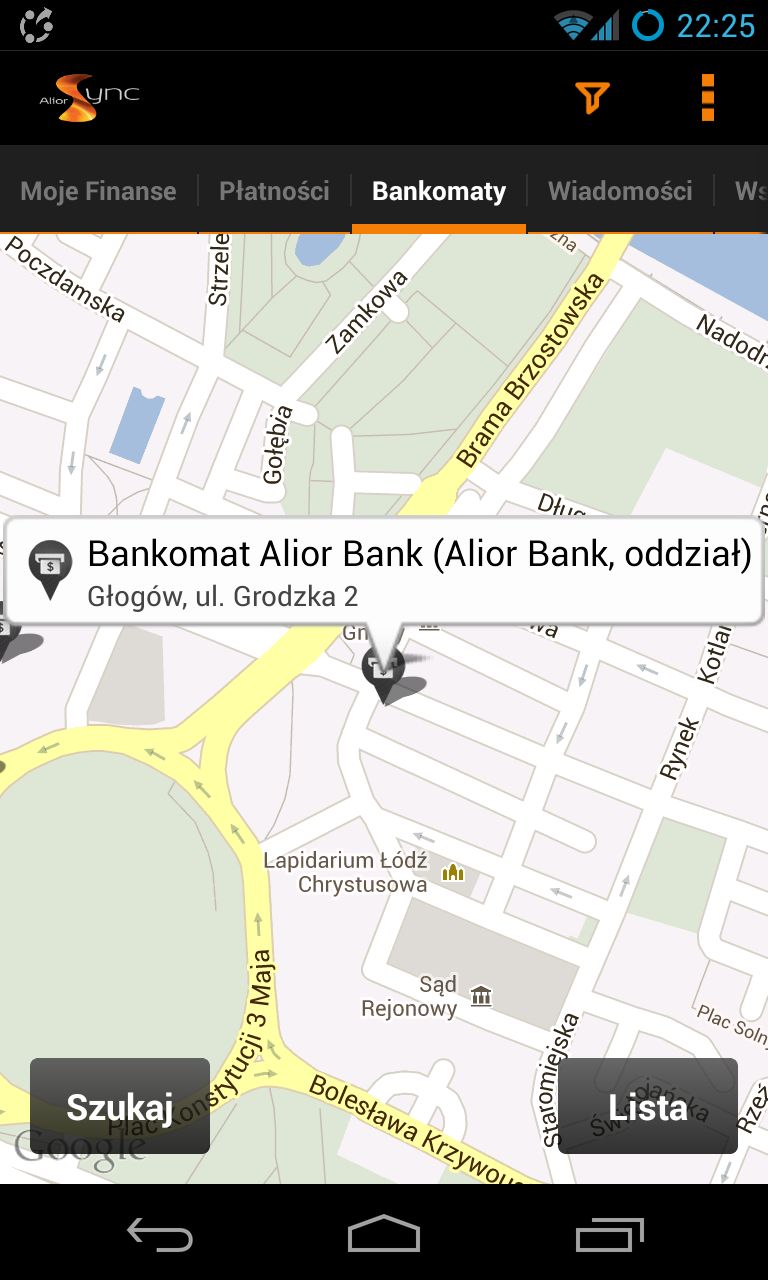Open the overflow menu

click(708, 98)
